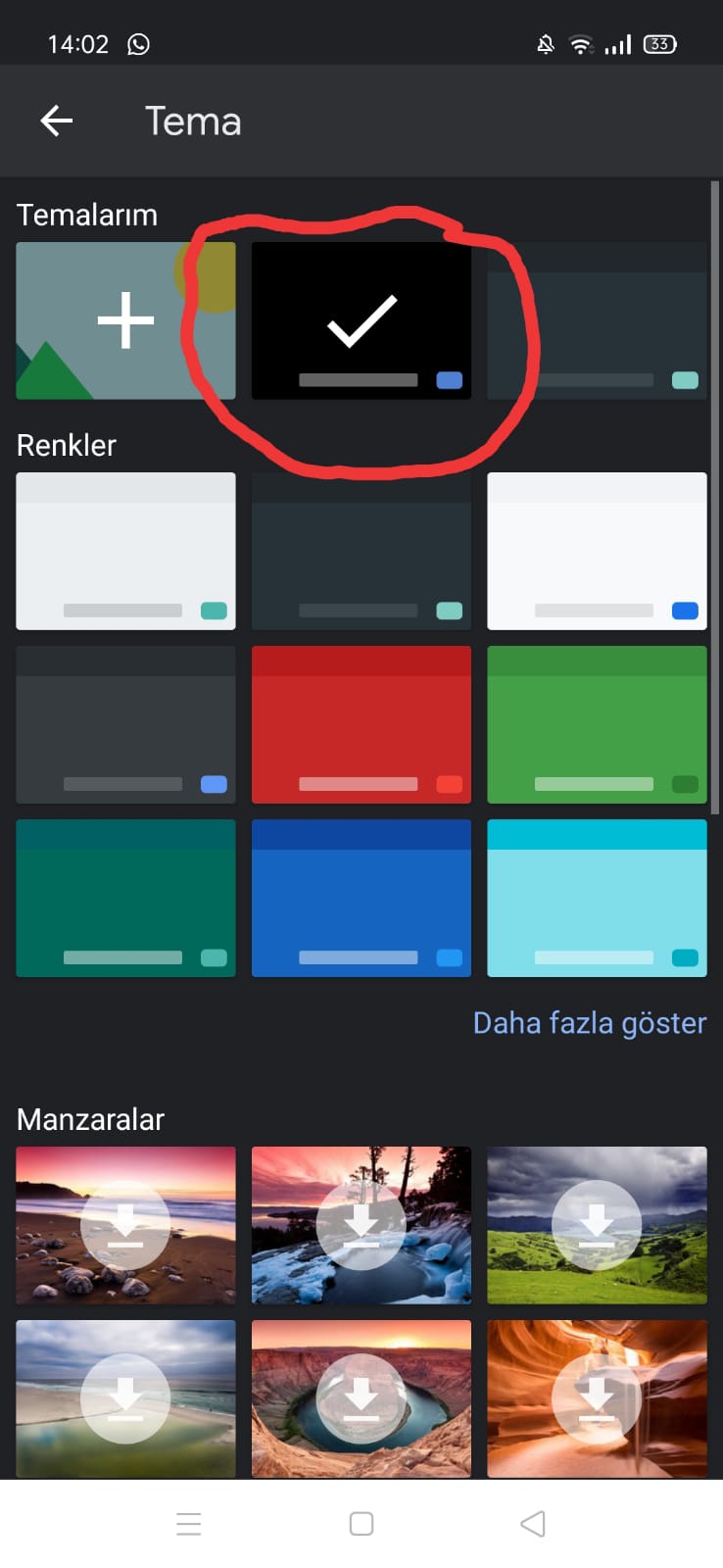Download the horseshoe bend canyon theme

361,1398
